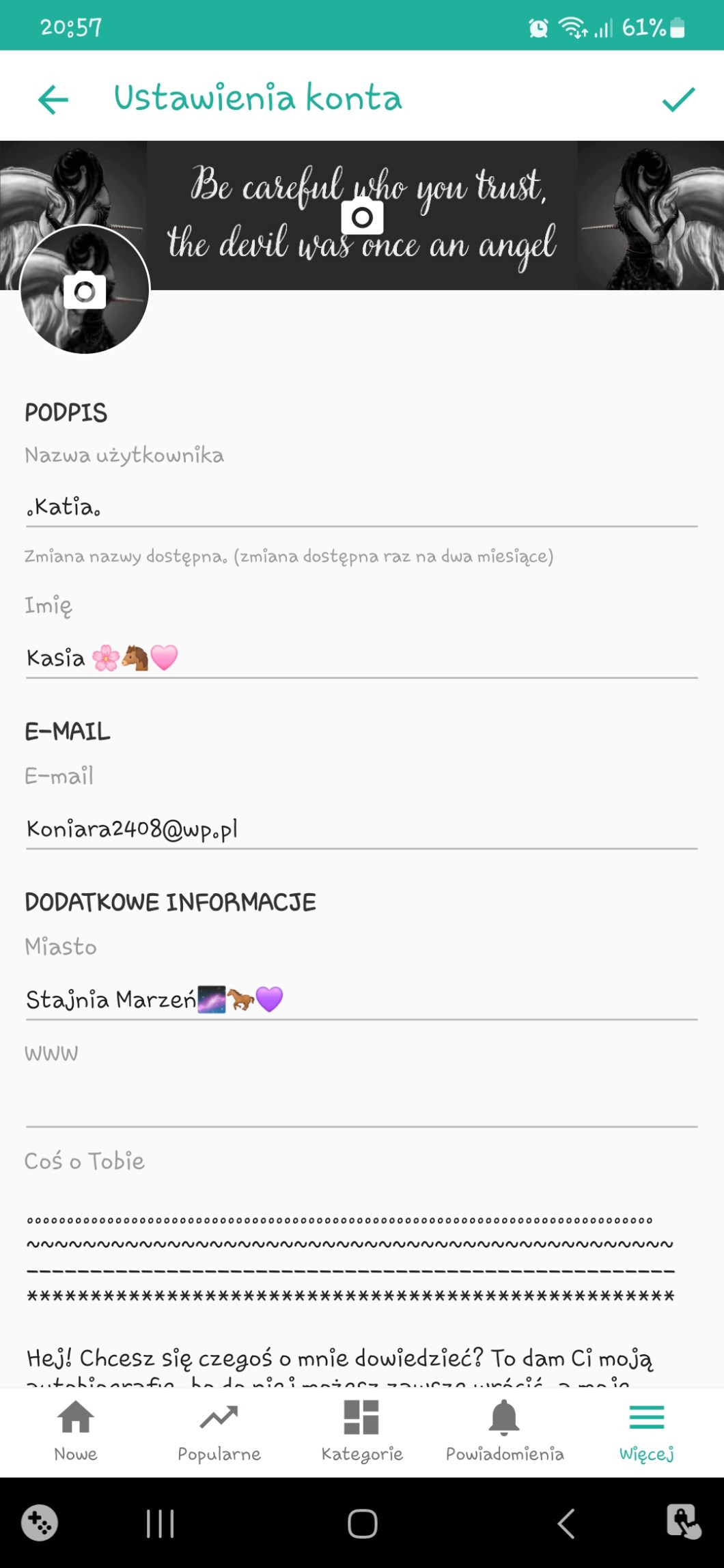
Task: Edit the username field .Katia.
Action: [x=361, y=507]
